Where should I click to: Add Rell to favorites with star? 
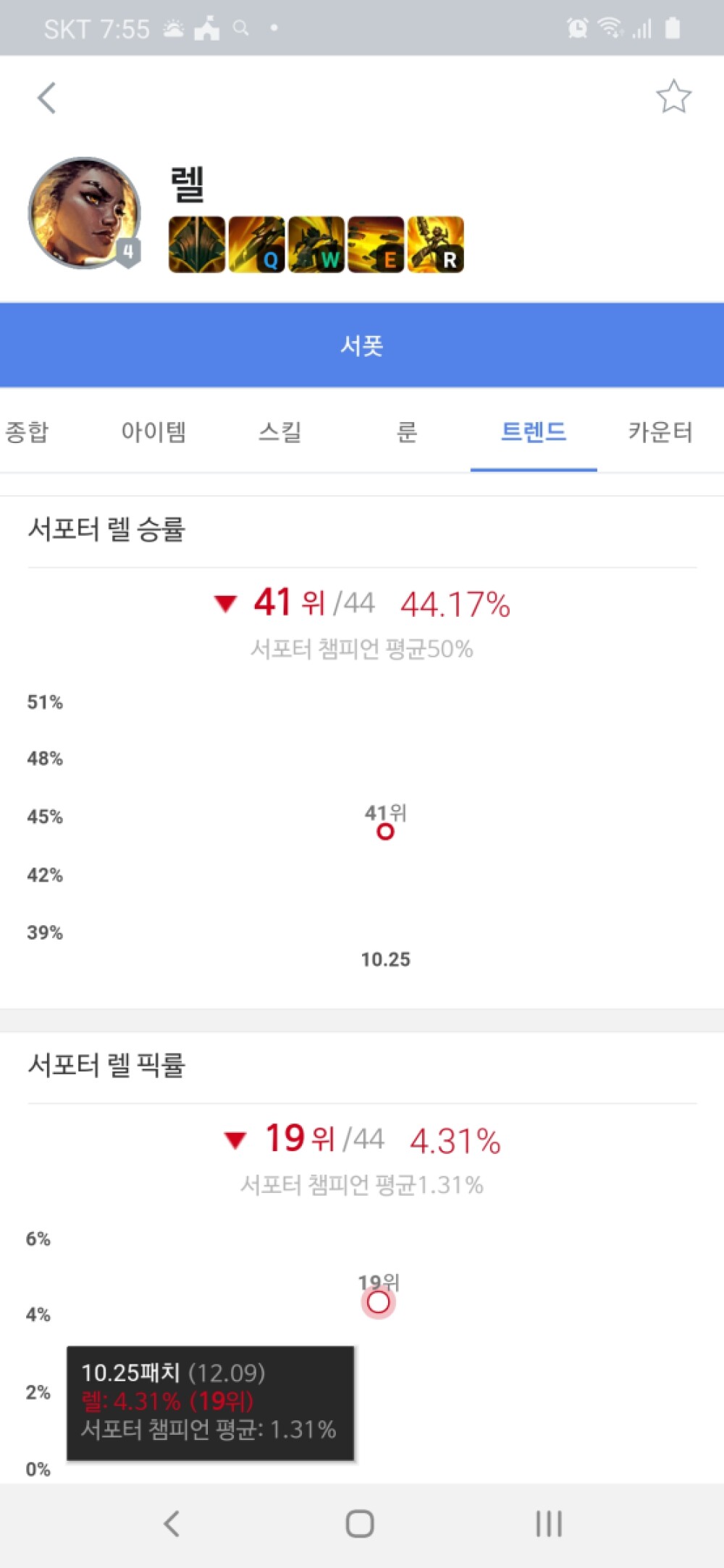[673, 97]
